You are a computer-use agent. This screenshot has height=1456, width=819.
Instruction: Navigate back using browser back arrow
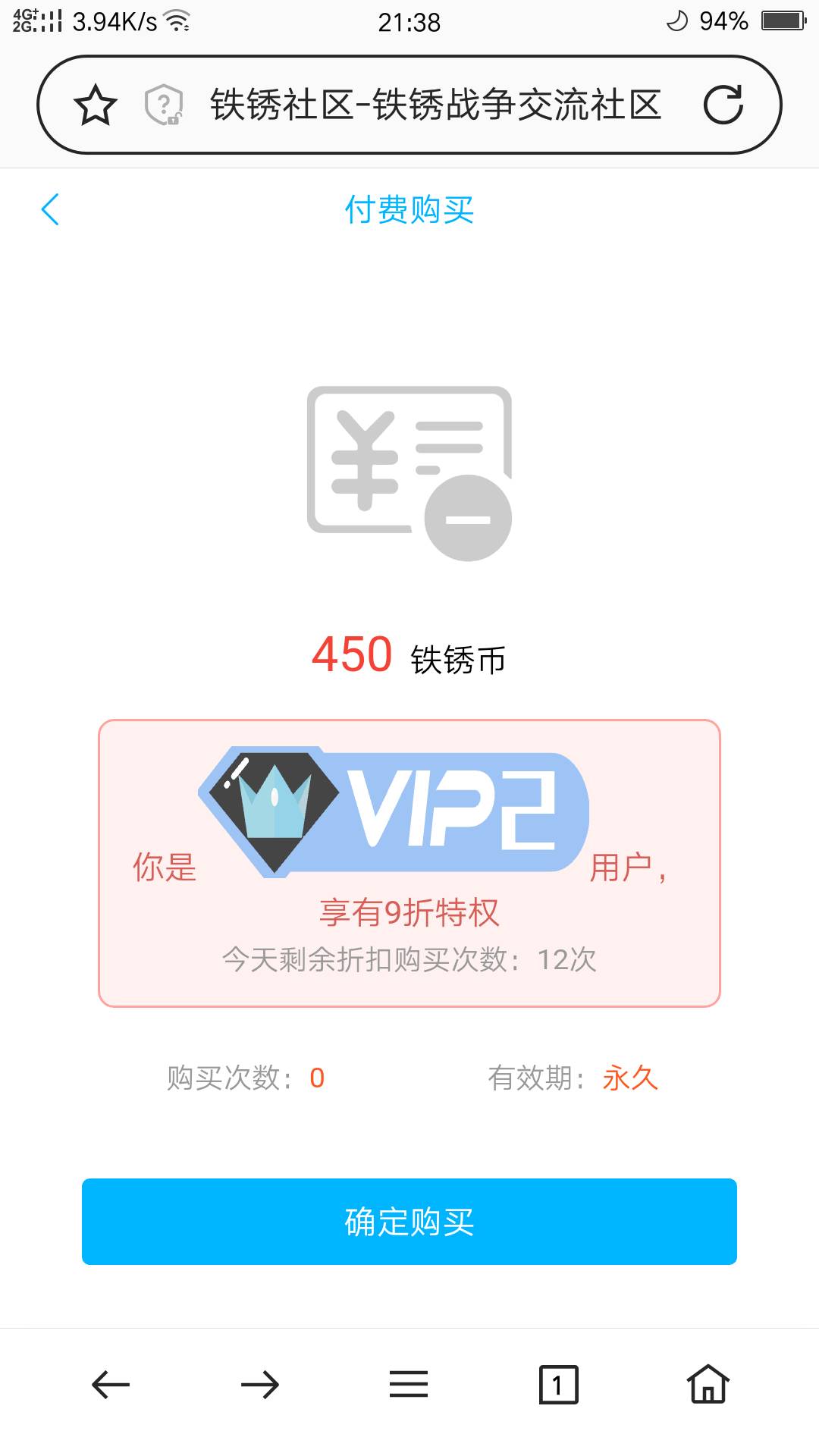click(x=111, y=1385)
